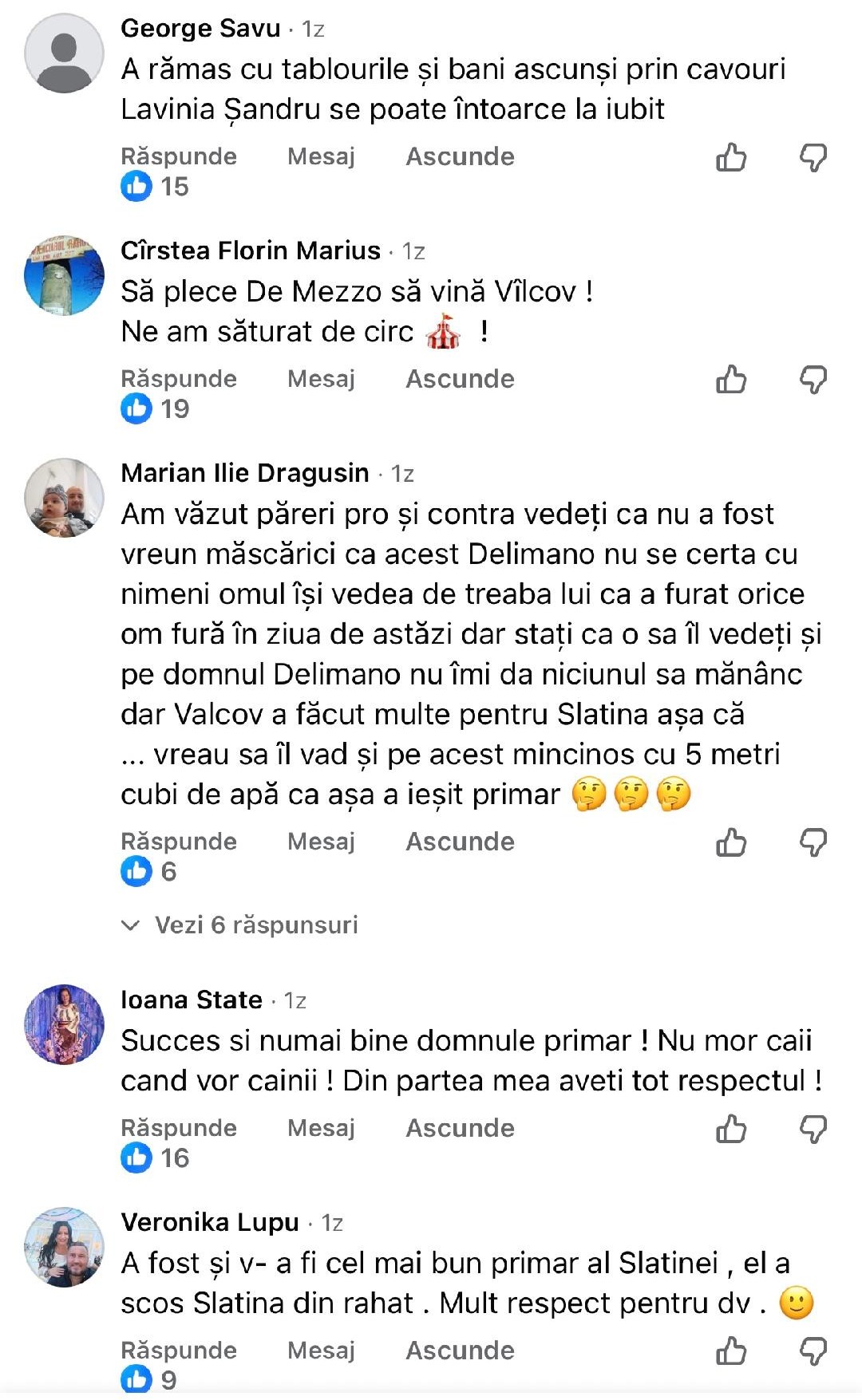Reply to George Savu's comment

pos(178,156)
